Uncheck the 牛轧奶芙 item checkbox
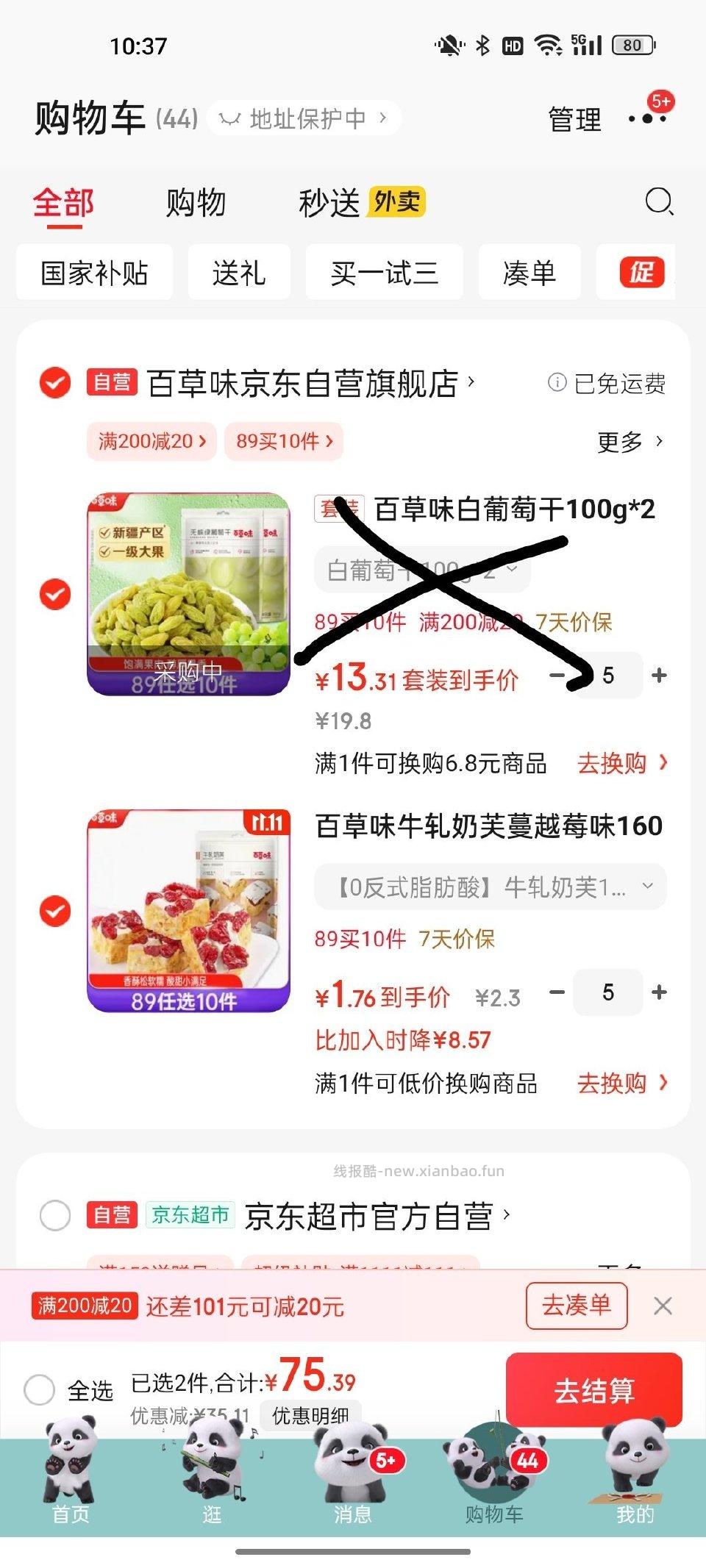Image resolution: width=706 pixels, height=1568 pixels. click(55, 911)
